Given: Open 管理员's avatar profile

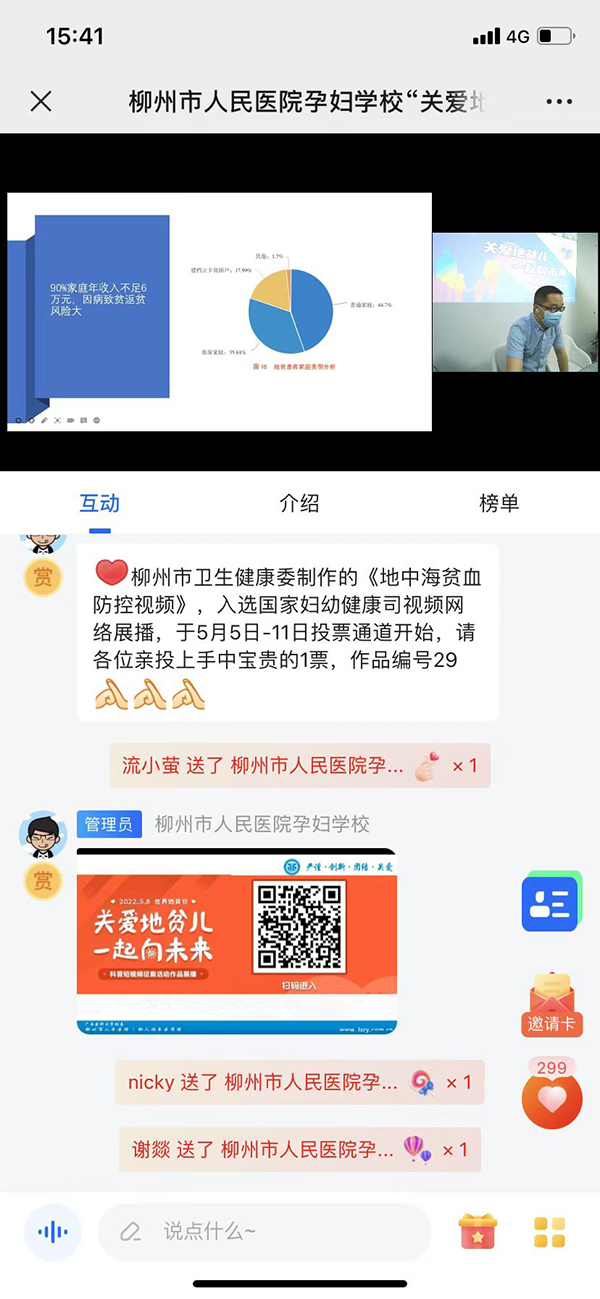Looking at the screenshot, I should coord(43,833).
